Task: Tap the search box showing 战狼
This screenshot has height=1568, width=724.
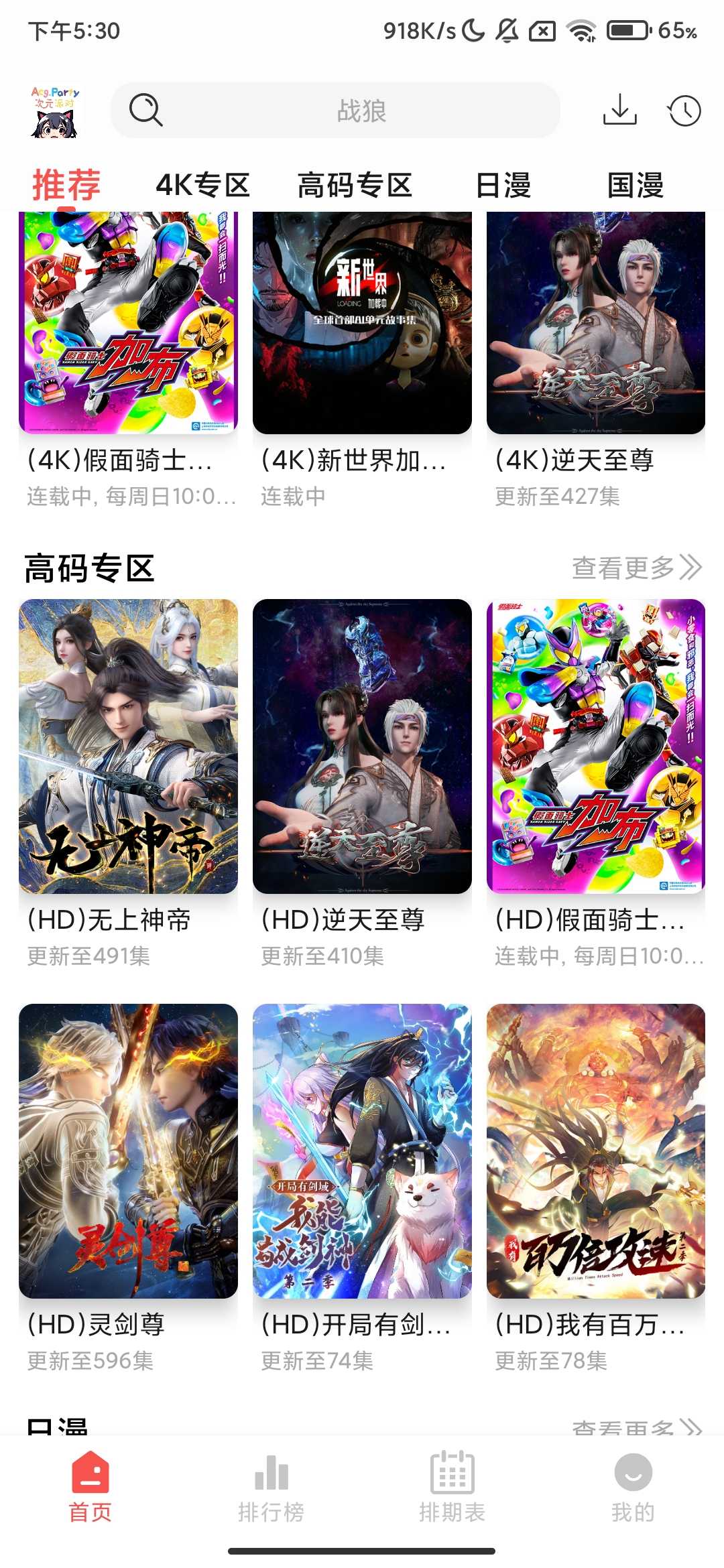Action: 335,111
